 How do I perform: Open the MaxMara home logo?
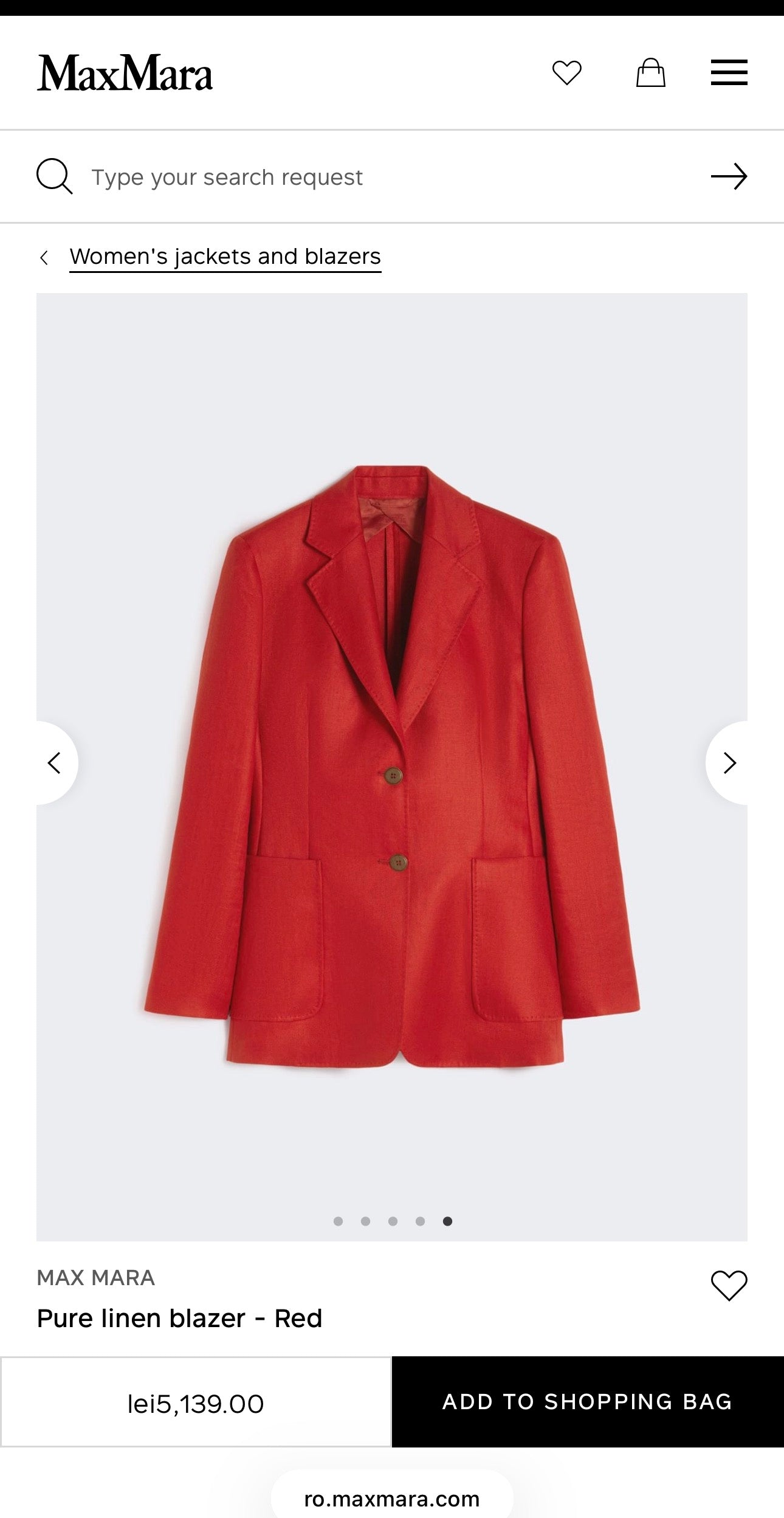(125, 73)
